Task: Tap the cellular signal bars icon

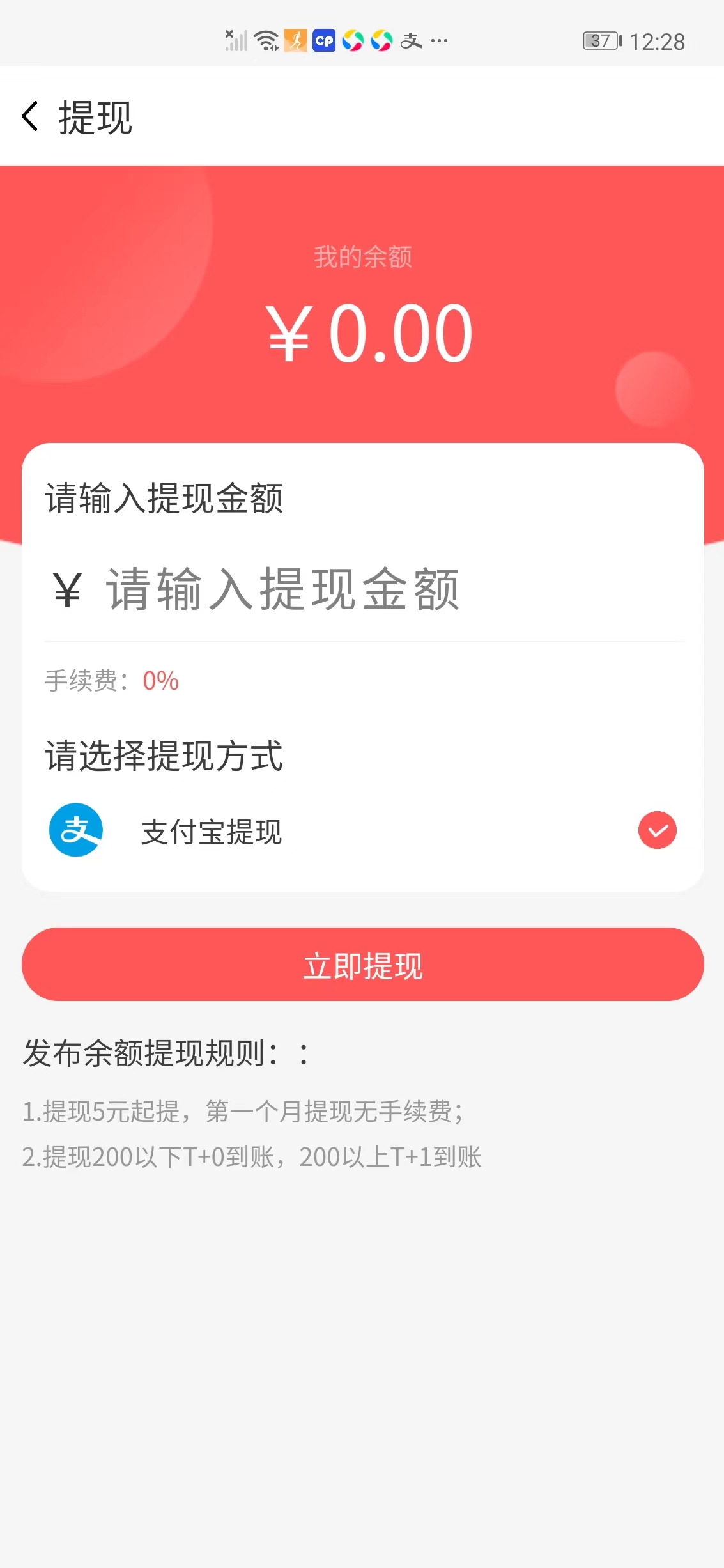Action: 236,40
